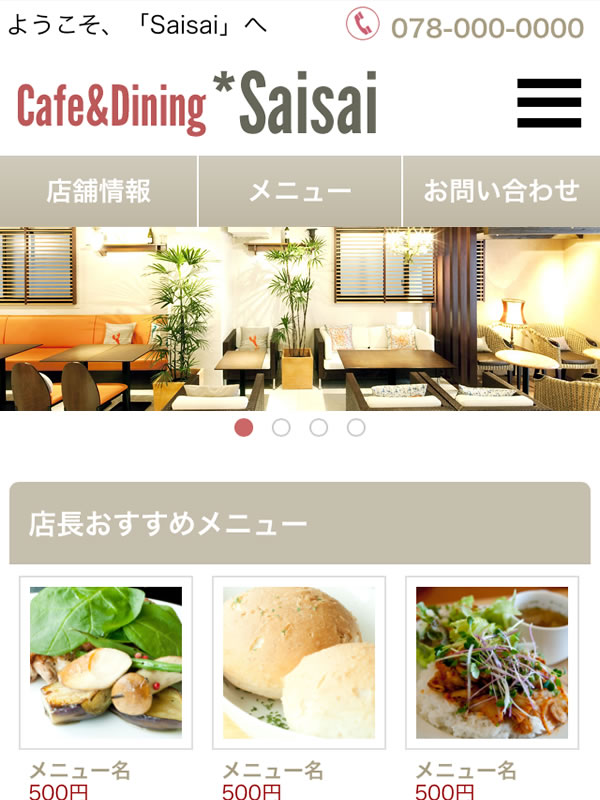Call the phone number 078-000-0000
Screen dimensions: 600x800
coord(487,27)
